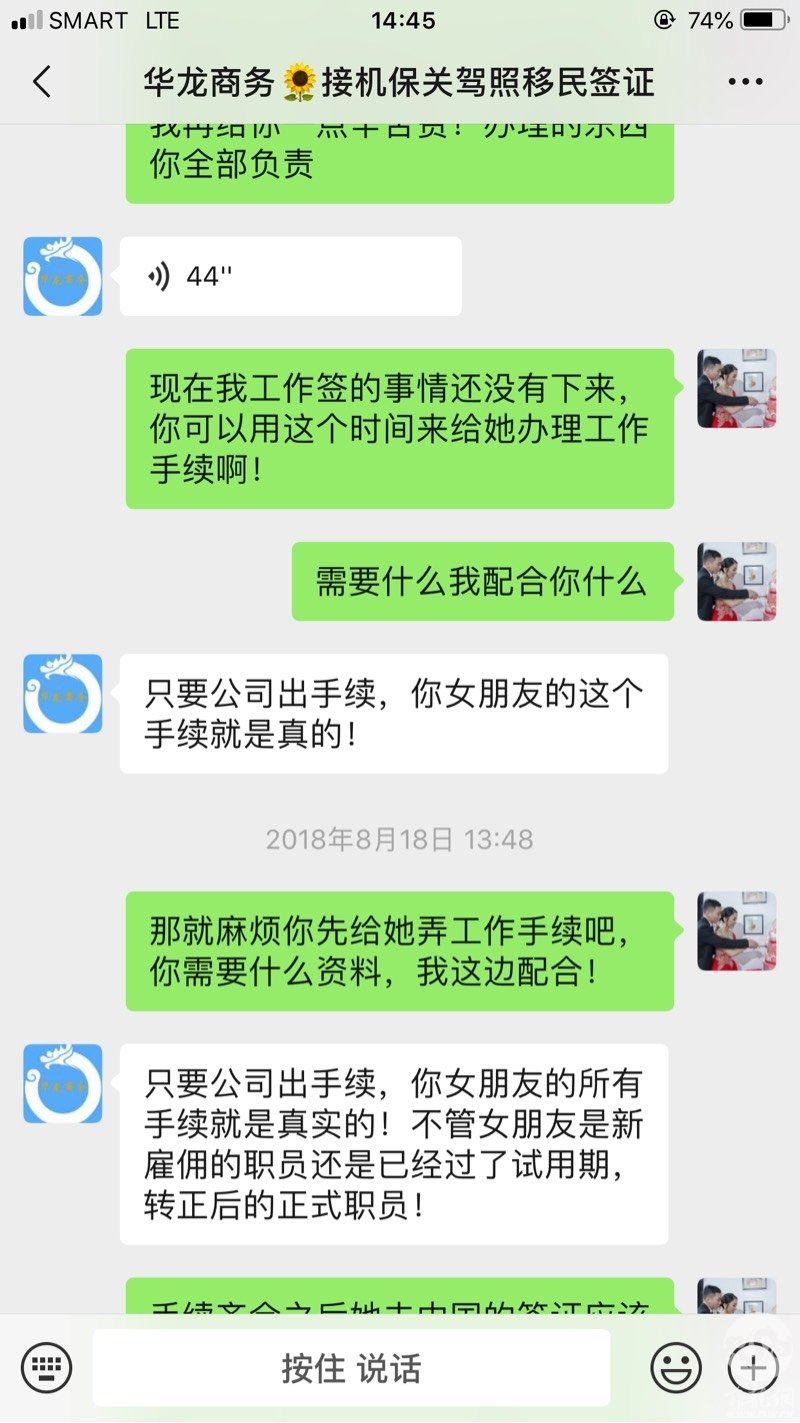View my avatar beside 需要什么我配合你什么
This screenshot has height=1423, width=800.
click(736, 582)
